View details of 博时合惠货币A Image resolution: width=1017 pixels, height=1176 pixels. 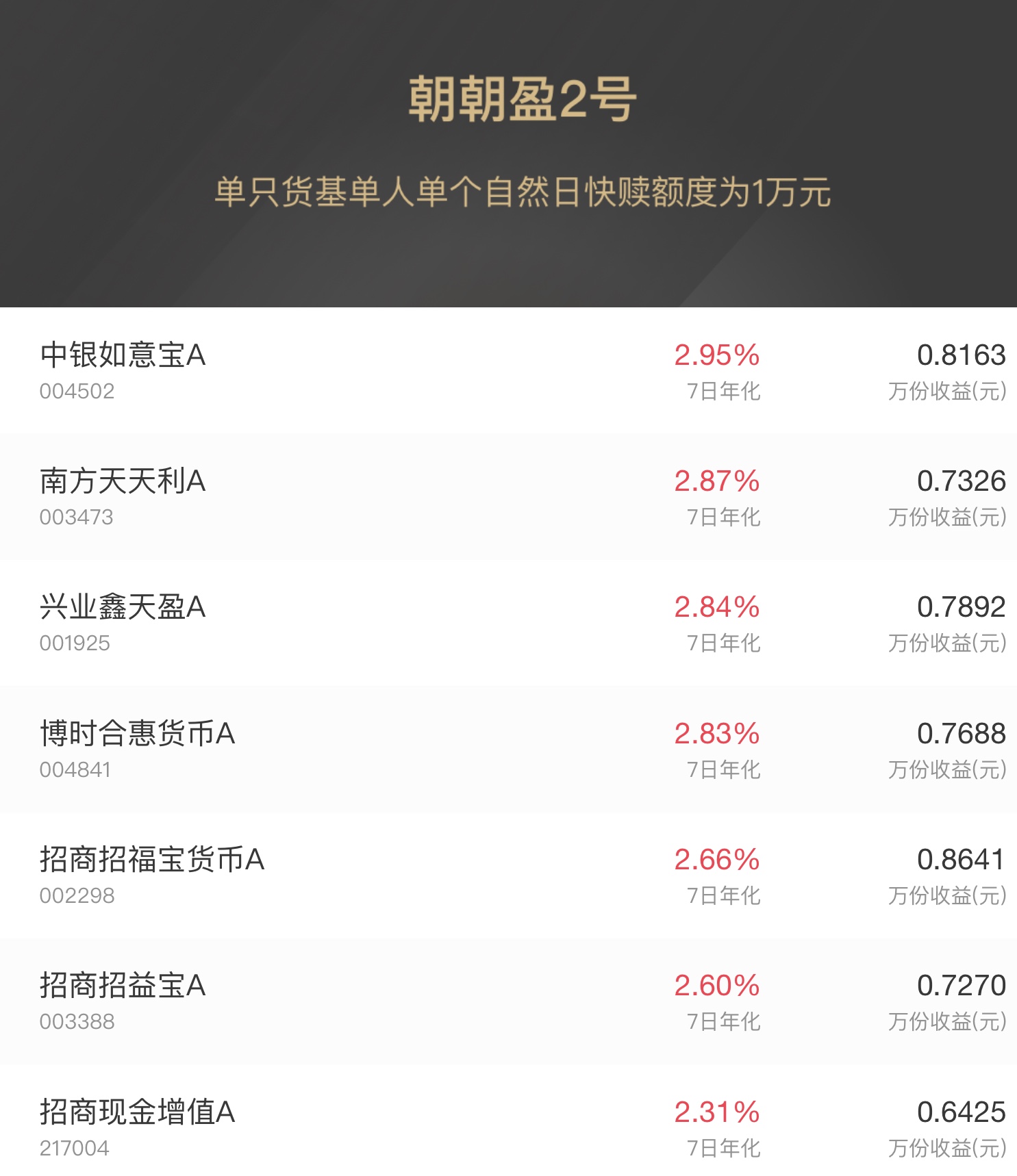click(x=137, y=733)
